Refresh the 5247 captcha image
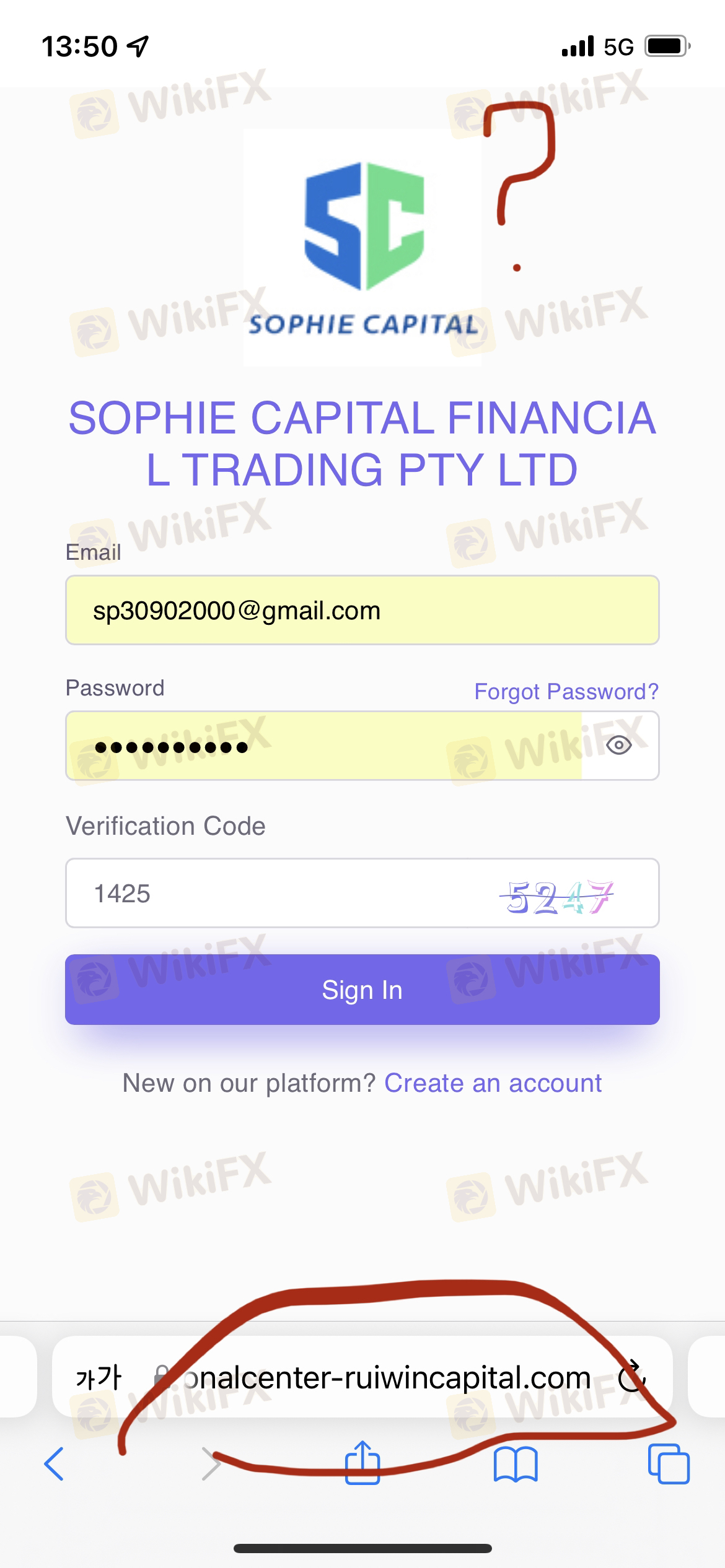Screen dimensions: 725x1568 pos(557,896)
